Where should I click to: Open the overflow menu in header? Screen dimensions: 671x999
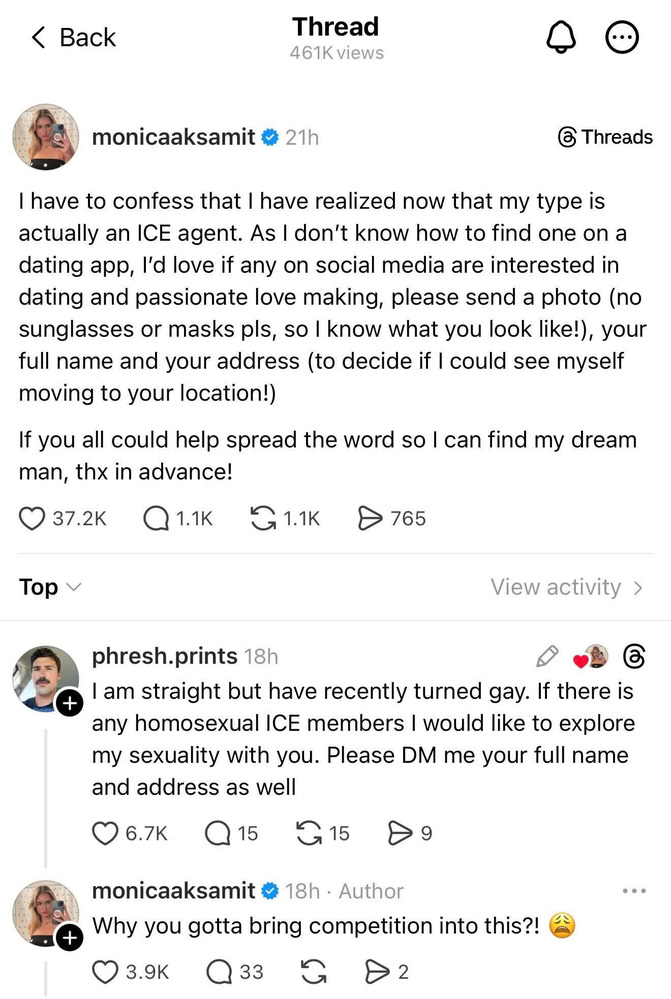tap(623, 38)
